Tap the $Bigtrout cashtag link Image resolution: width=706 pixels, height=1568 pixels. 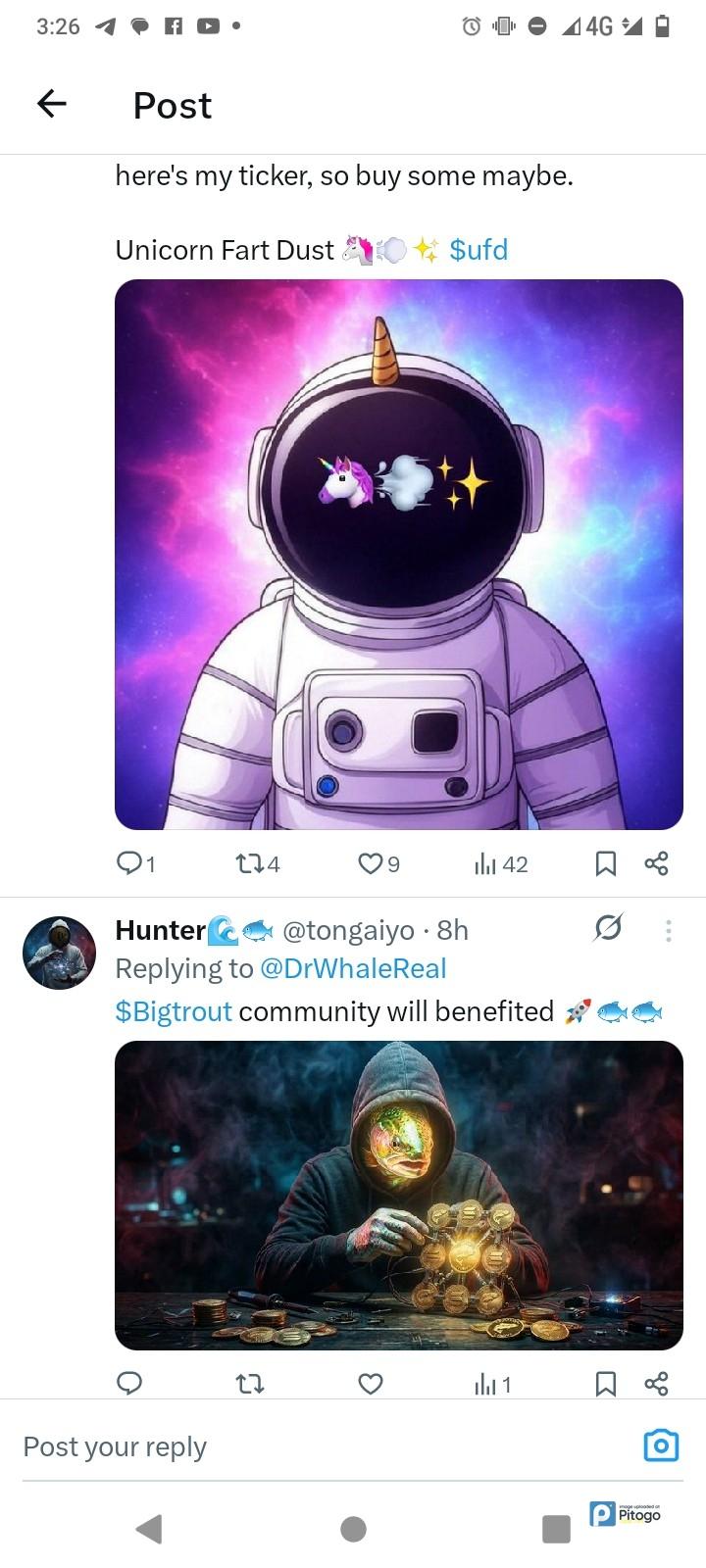[174, 1010]
